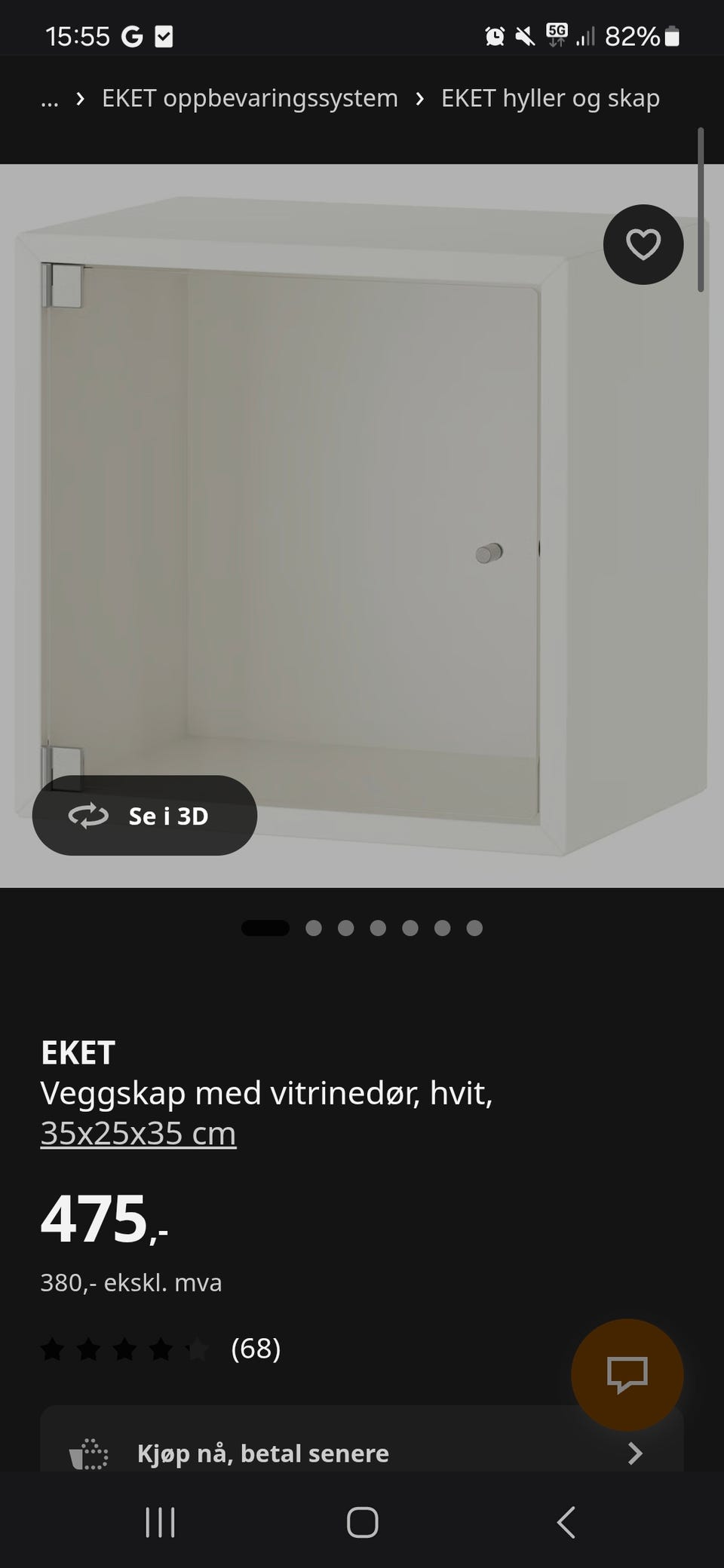View the product in 3D
This screenshot has width=724, height=1568.
tap(145, 816)
